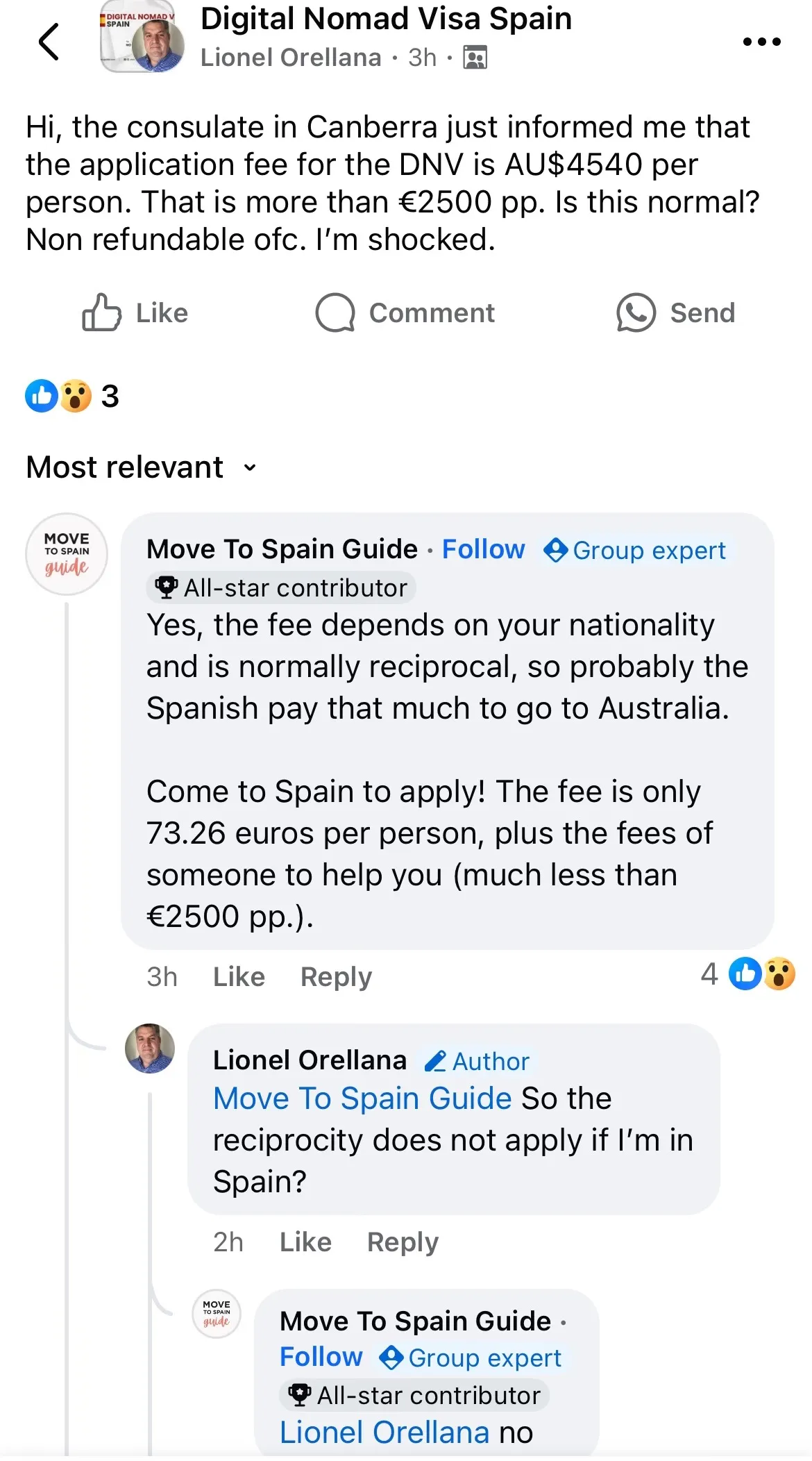Screen dimensions: 812x1461
Task: Go back using the top-left arrow
Action: click(x=49, y=42)
